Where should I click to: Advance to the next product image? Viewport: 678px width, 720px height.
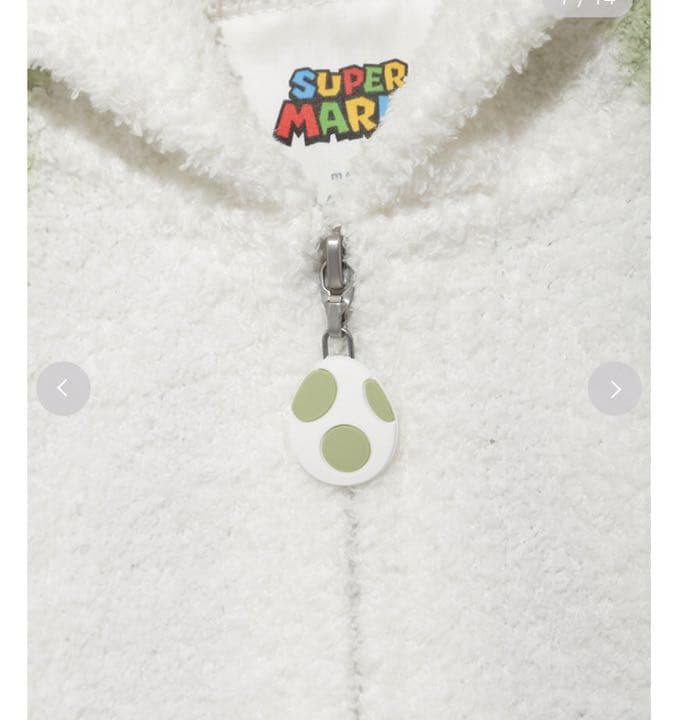pos(614,388)
